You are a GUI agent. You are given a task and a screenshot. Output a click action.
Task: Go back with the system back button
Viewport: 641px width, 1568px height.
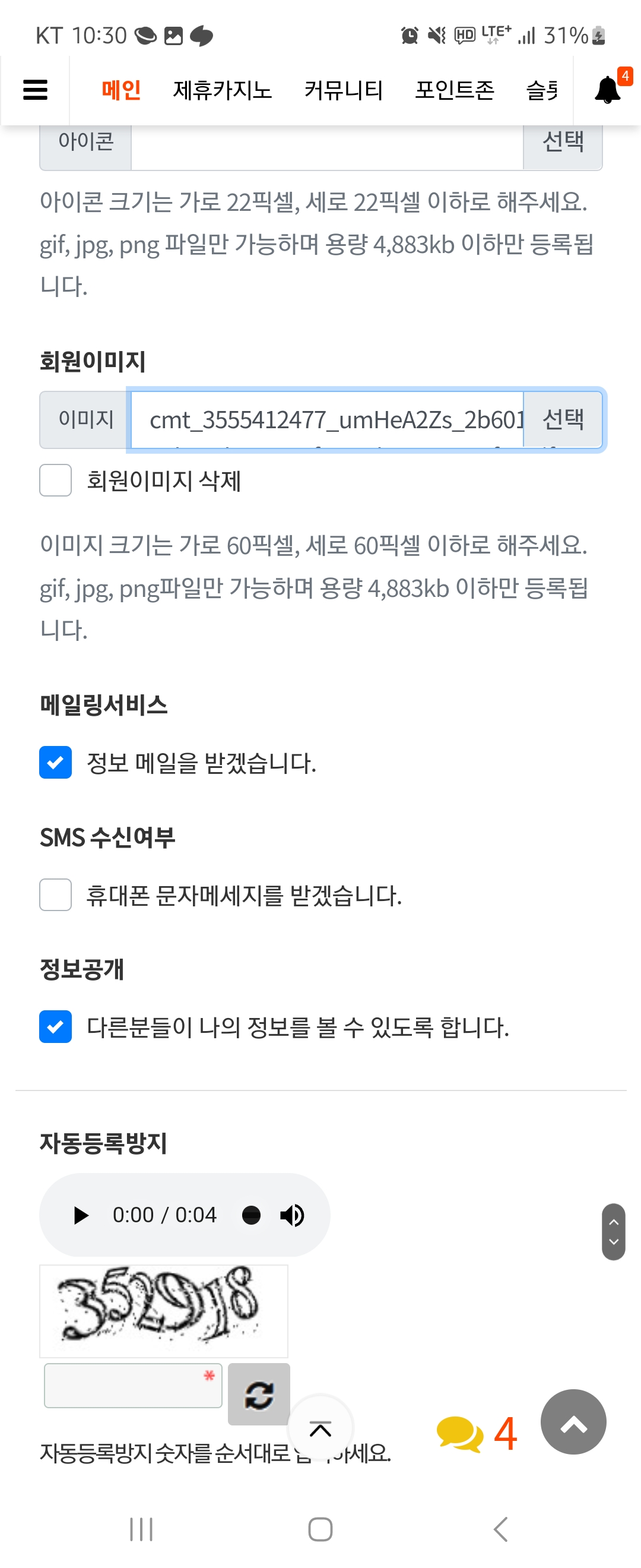500,1529
